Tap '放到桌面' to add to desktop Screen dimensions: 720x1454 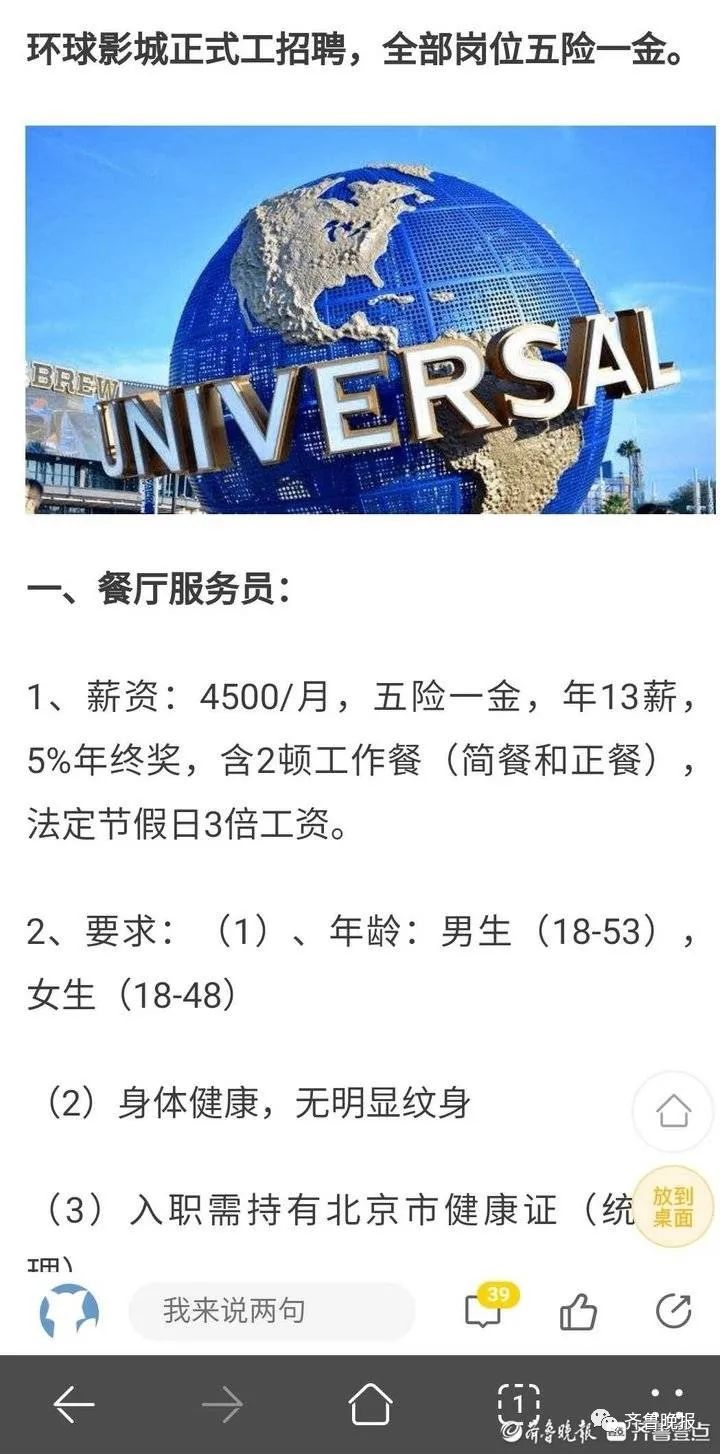[x=673, y=1207]
